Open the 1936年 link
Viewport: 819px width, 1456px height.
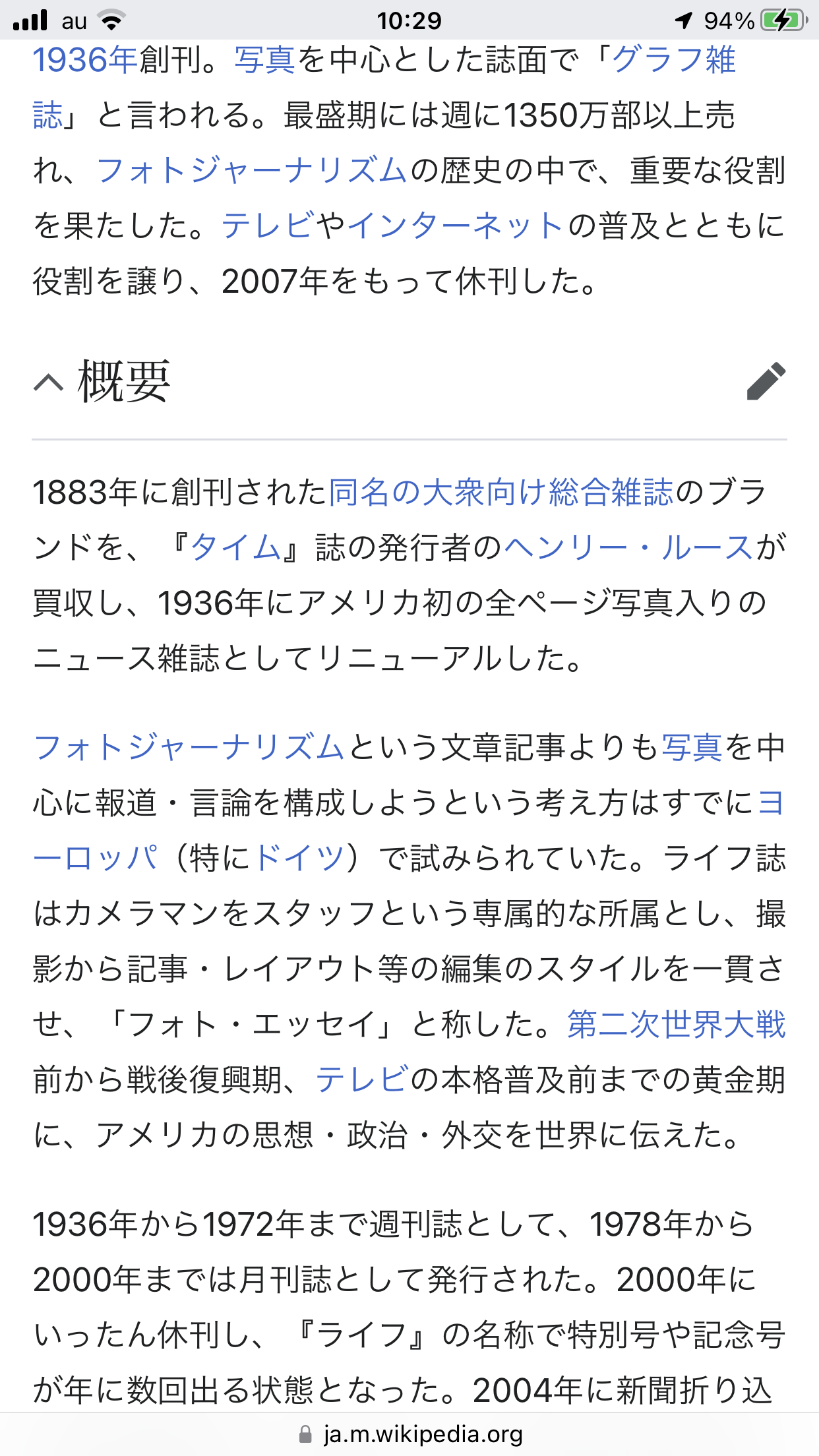click(x=85, y=60)
